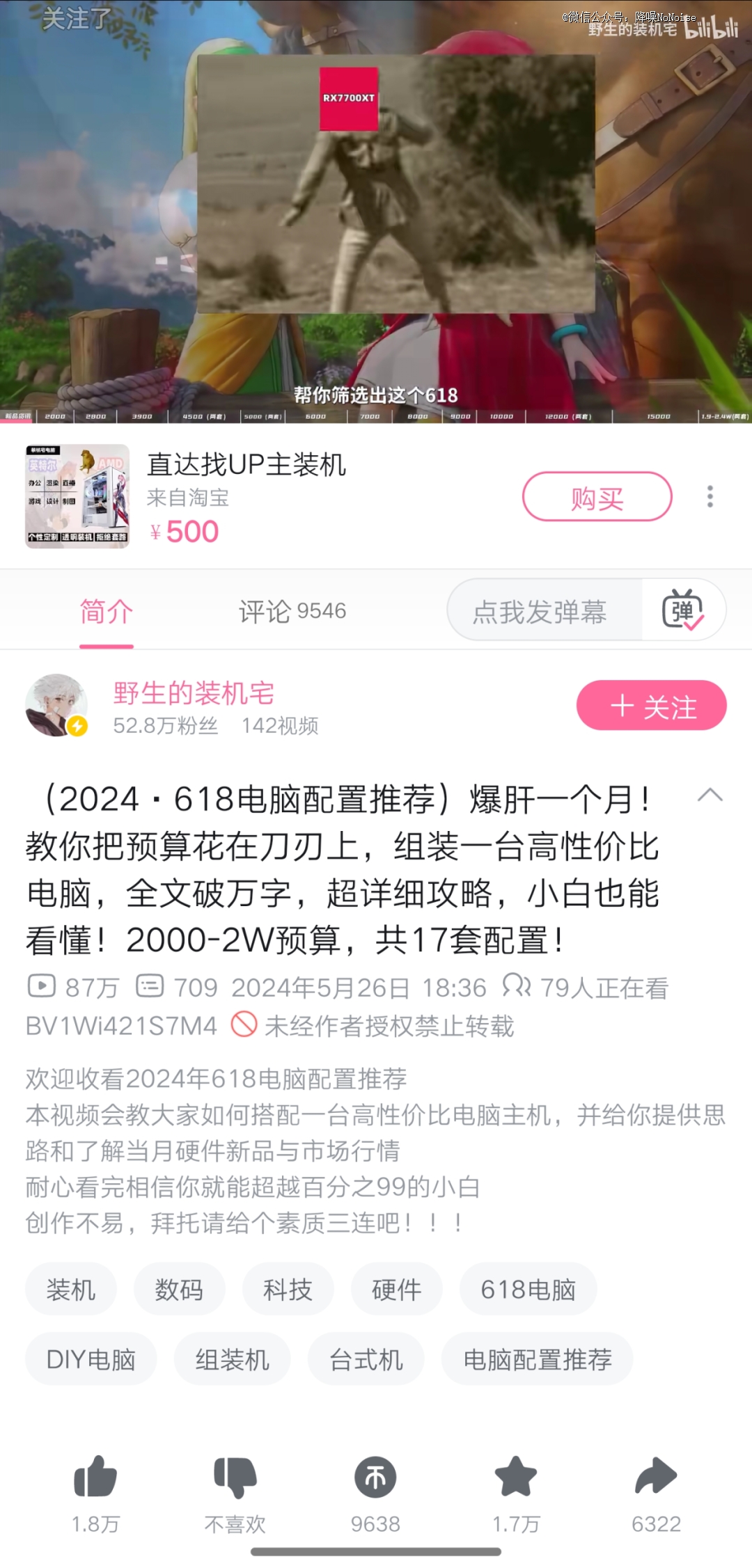Open the 电脑配置推荐 tag chip
752x1568 pixels.
tap(537, 1359)
